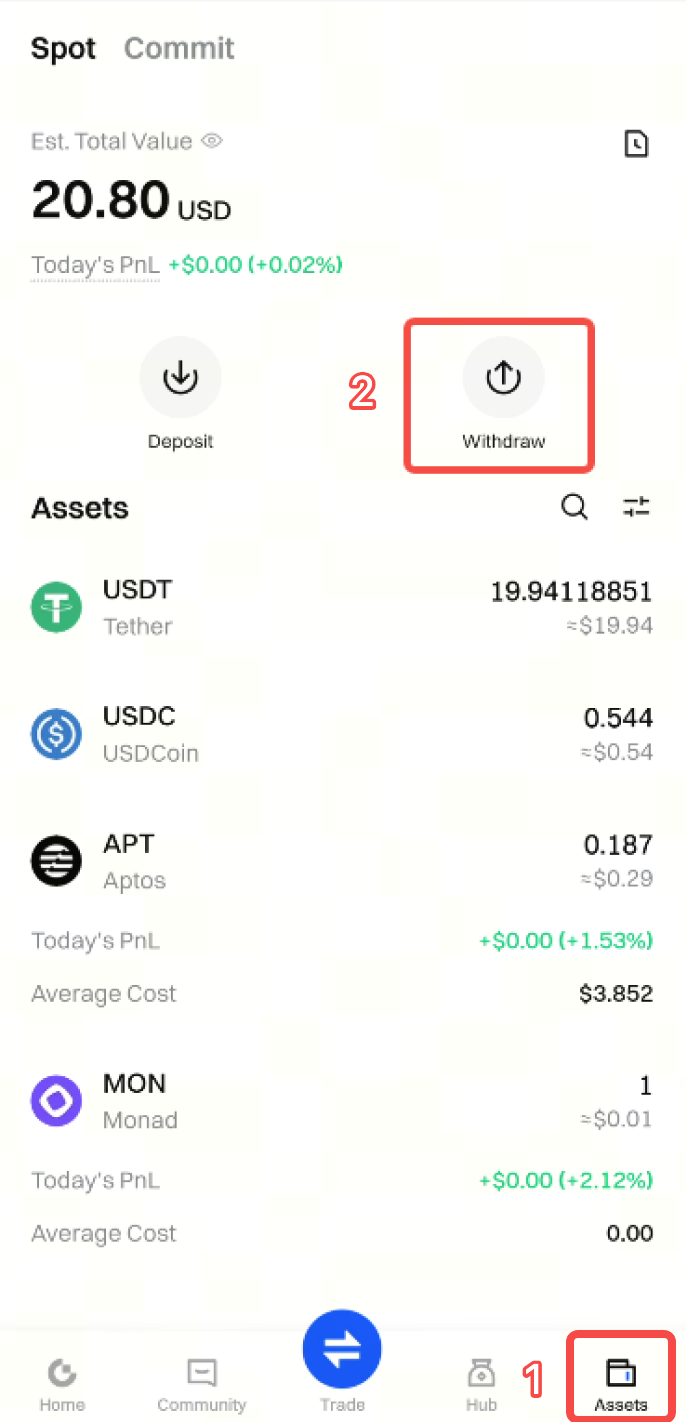Go to the Home tab
The height and width of the screenshot is (1422, 686).
(x=62, y=1384)
